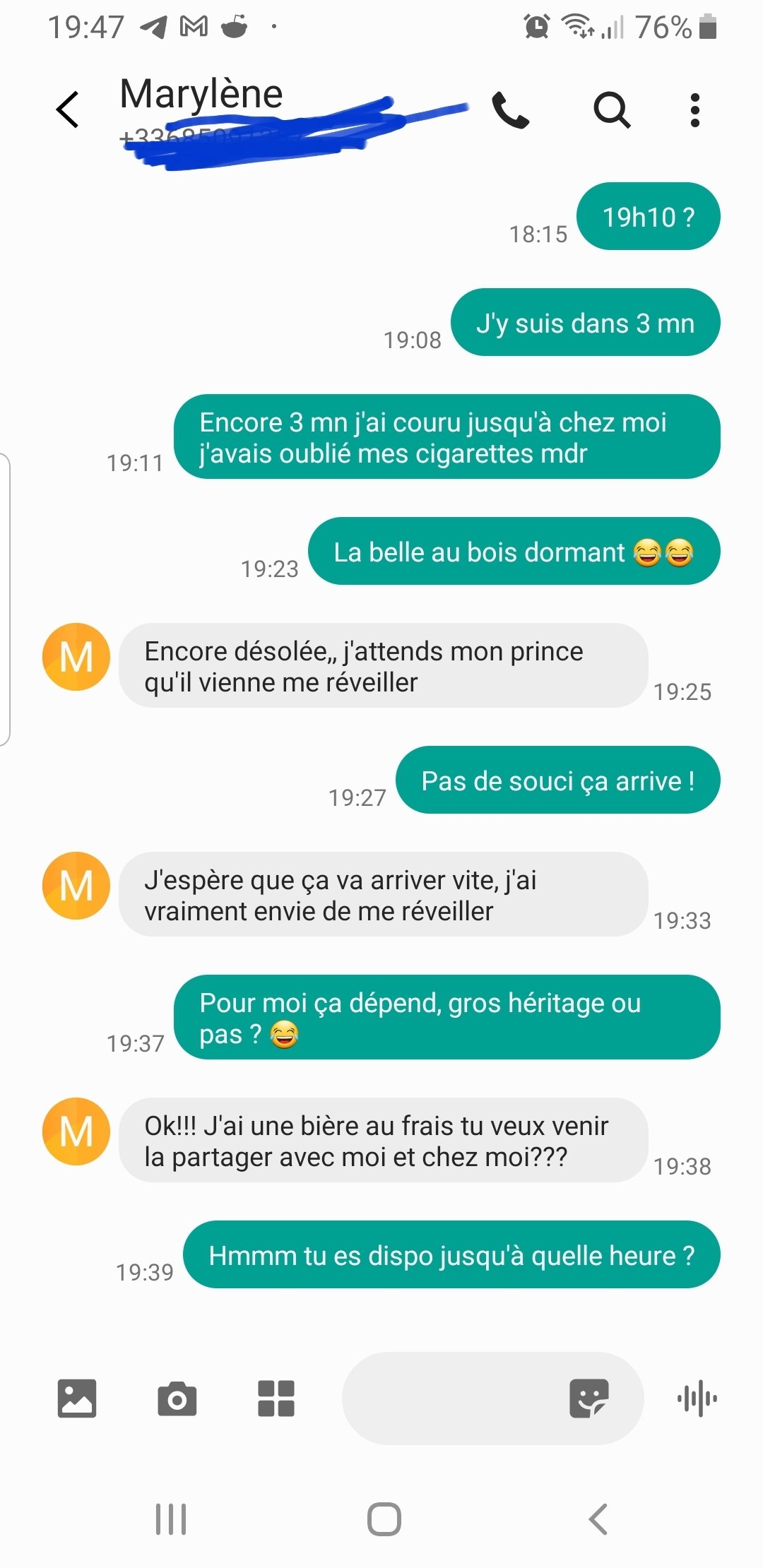Tap Marylène's avatar next to 19:25 message

point(76,656)
